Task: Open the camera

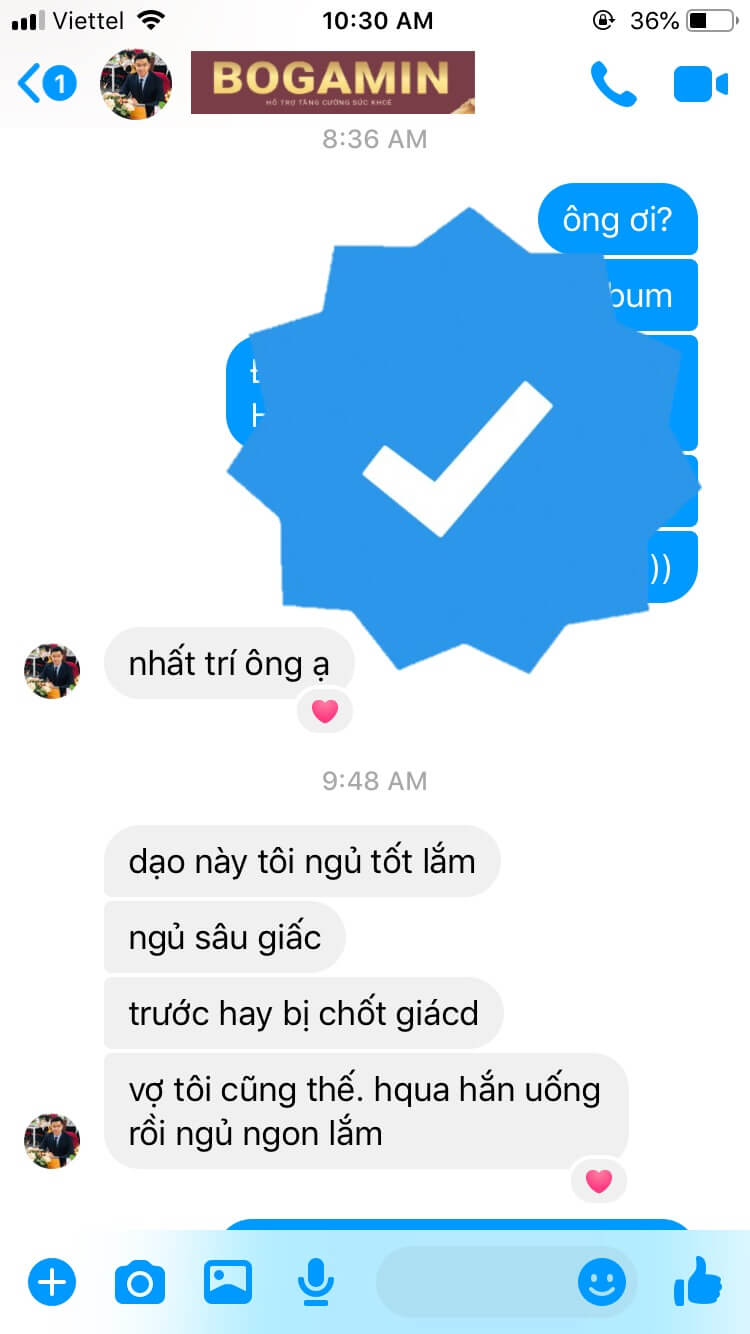Action: point(140,1281)
